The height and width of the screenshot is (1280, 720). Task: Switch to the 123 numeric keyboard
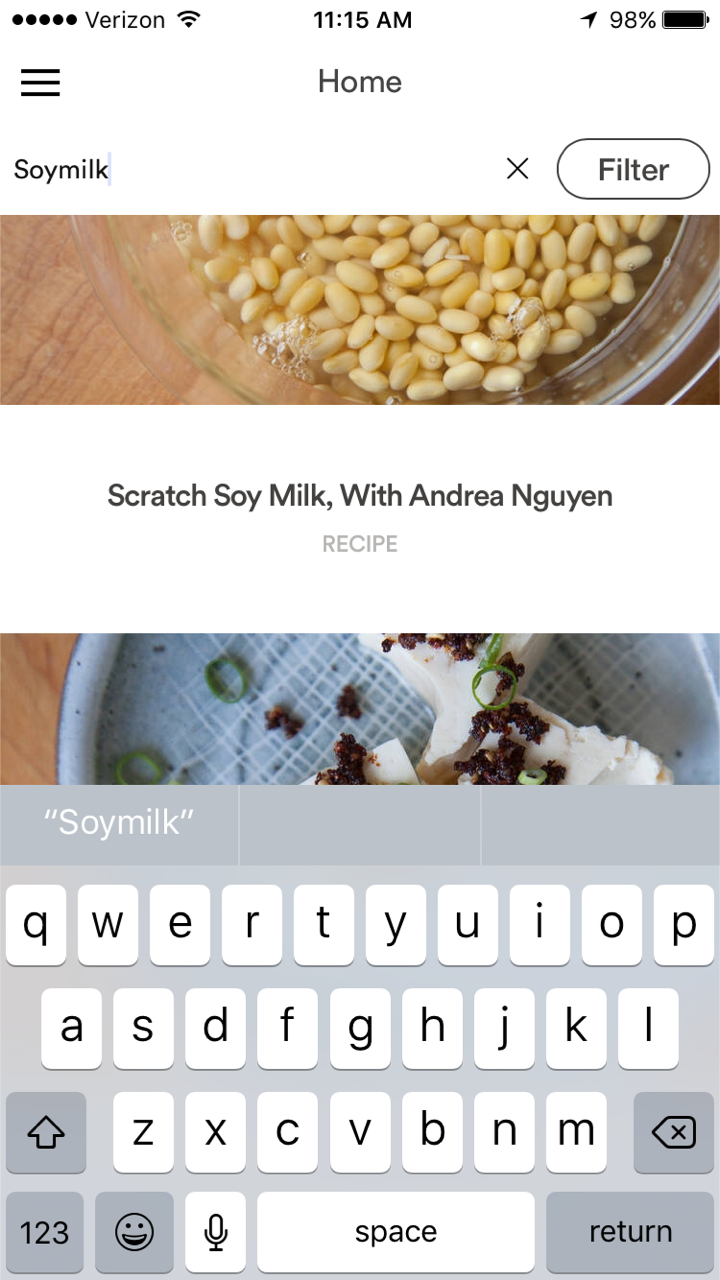45,1231
